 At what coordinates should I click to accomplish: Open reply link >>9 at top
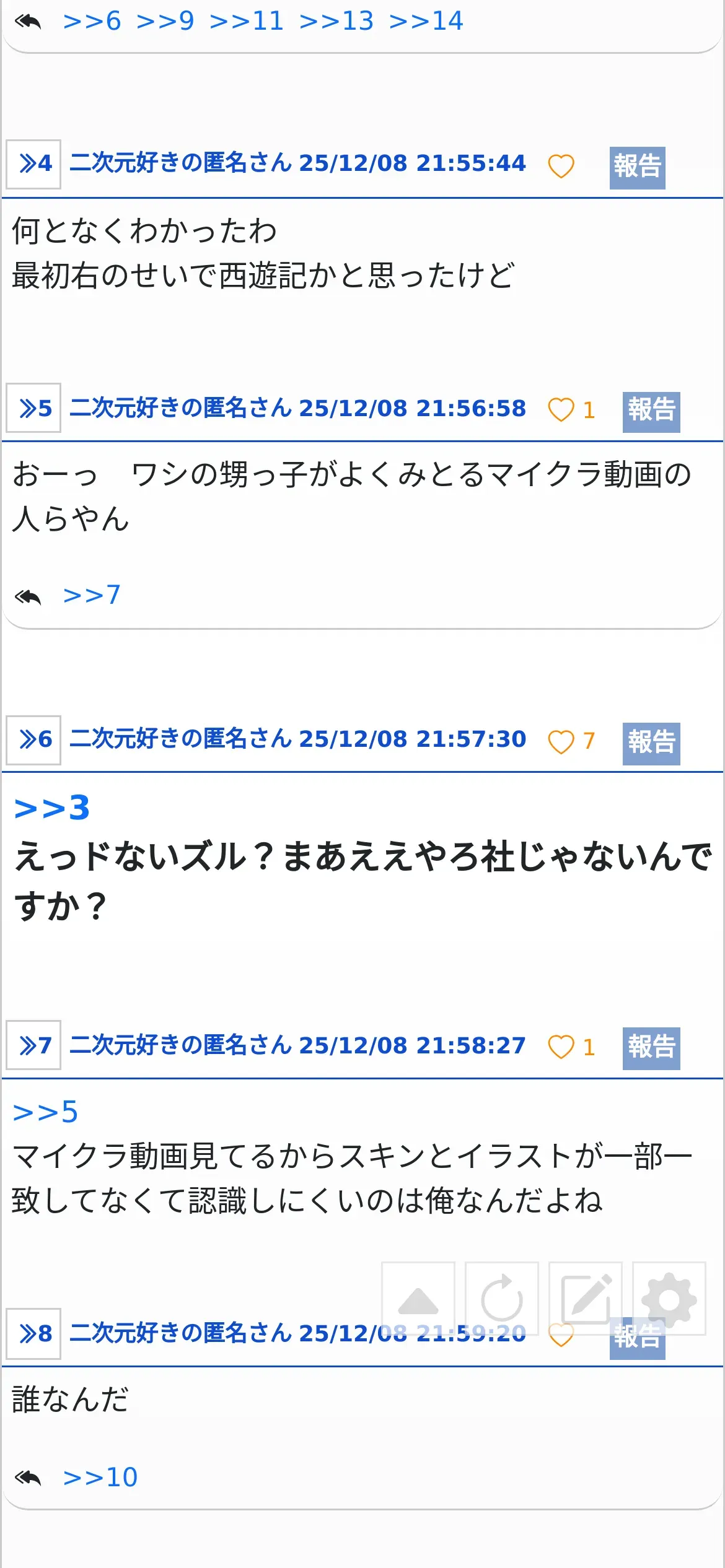point(165,21)
